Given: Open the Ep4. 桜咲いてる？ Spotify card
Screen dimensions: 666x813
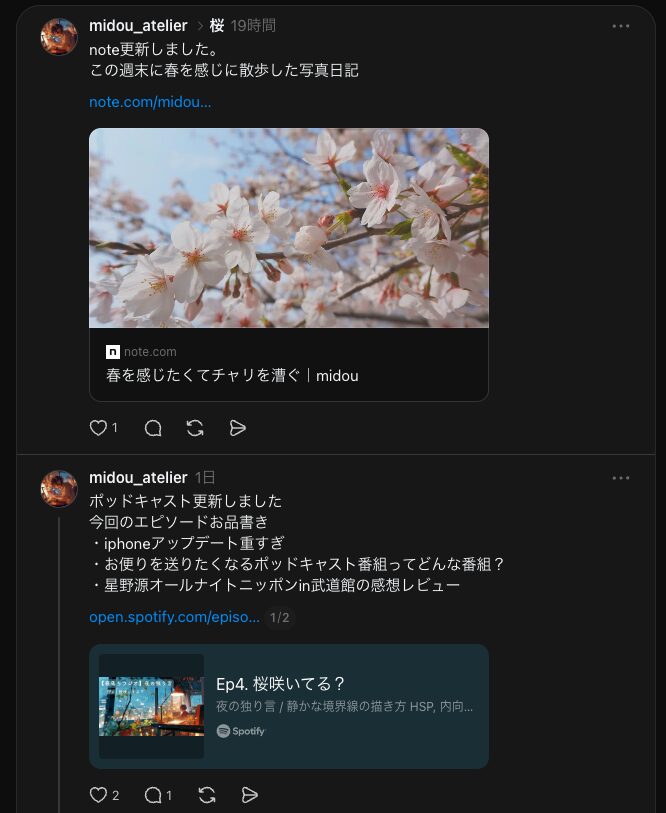Looking at the screenshot, I should coord(288,706).
